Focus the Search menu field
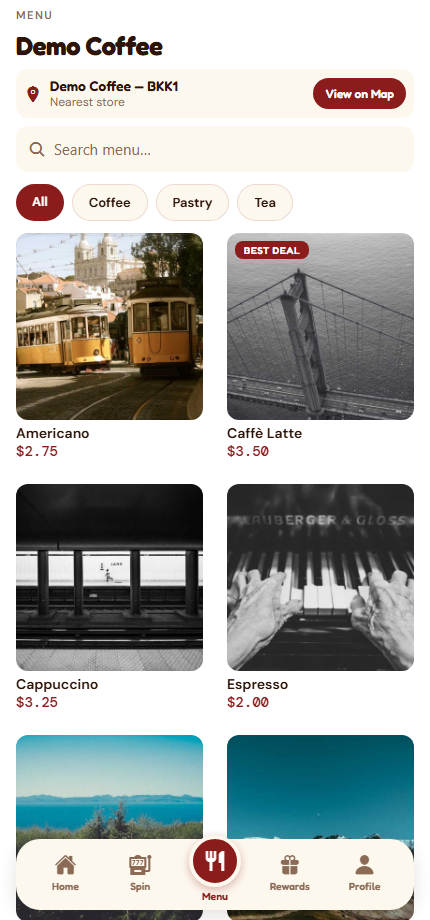Screen dimensions: 430x920 coord(215,150)
